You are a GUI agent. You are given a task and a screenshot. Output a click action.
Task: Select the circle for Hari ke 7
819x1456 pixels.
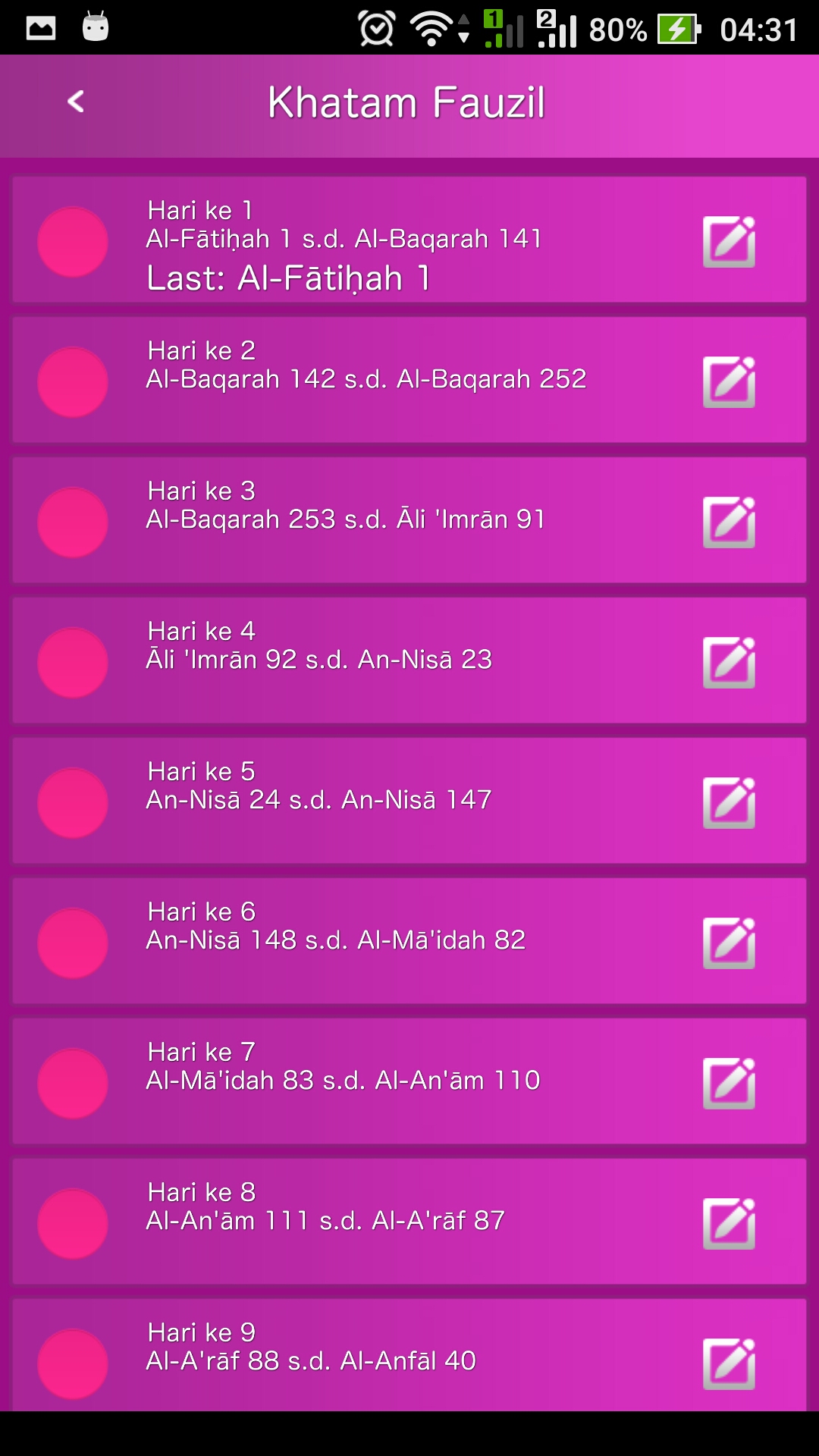click(x=73, y=1084)
